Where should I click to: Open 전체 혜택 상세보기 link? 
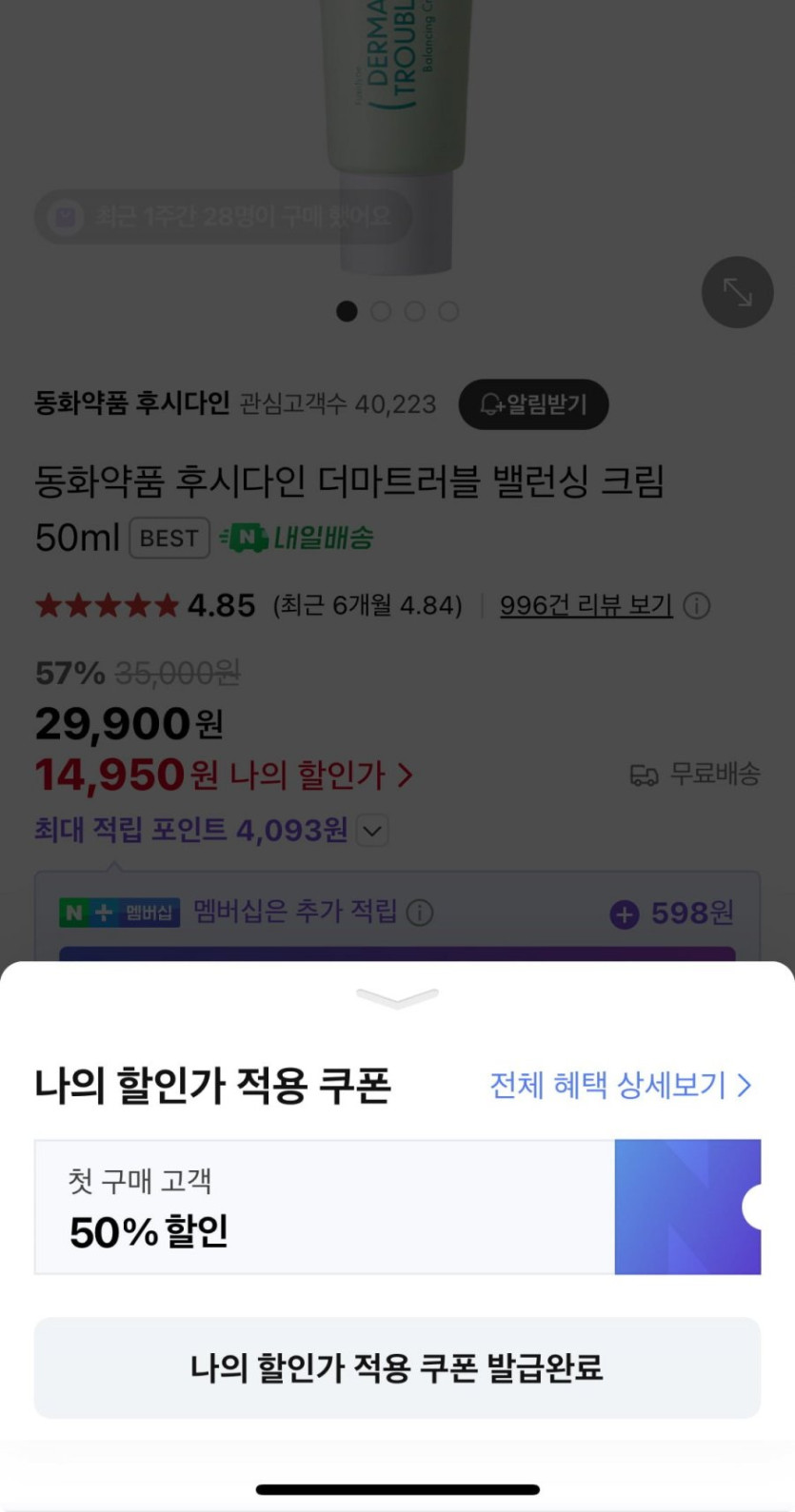coord(620,1085)
